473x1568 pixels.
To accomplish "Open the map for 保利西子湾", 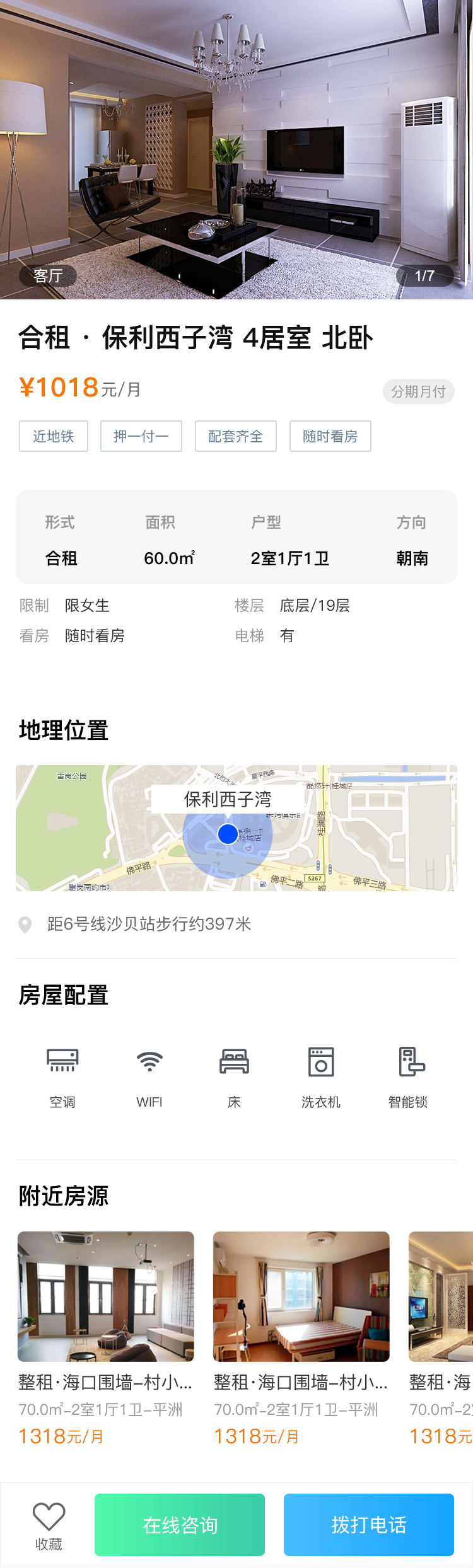I will (x=237, y=827).
